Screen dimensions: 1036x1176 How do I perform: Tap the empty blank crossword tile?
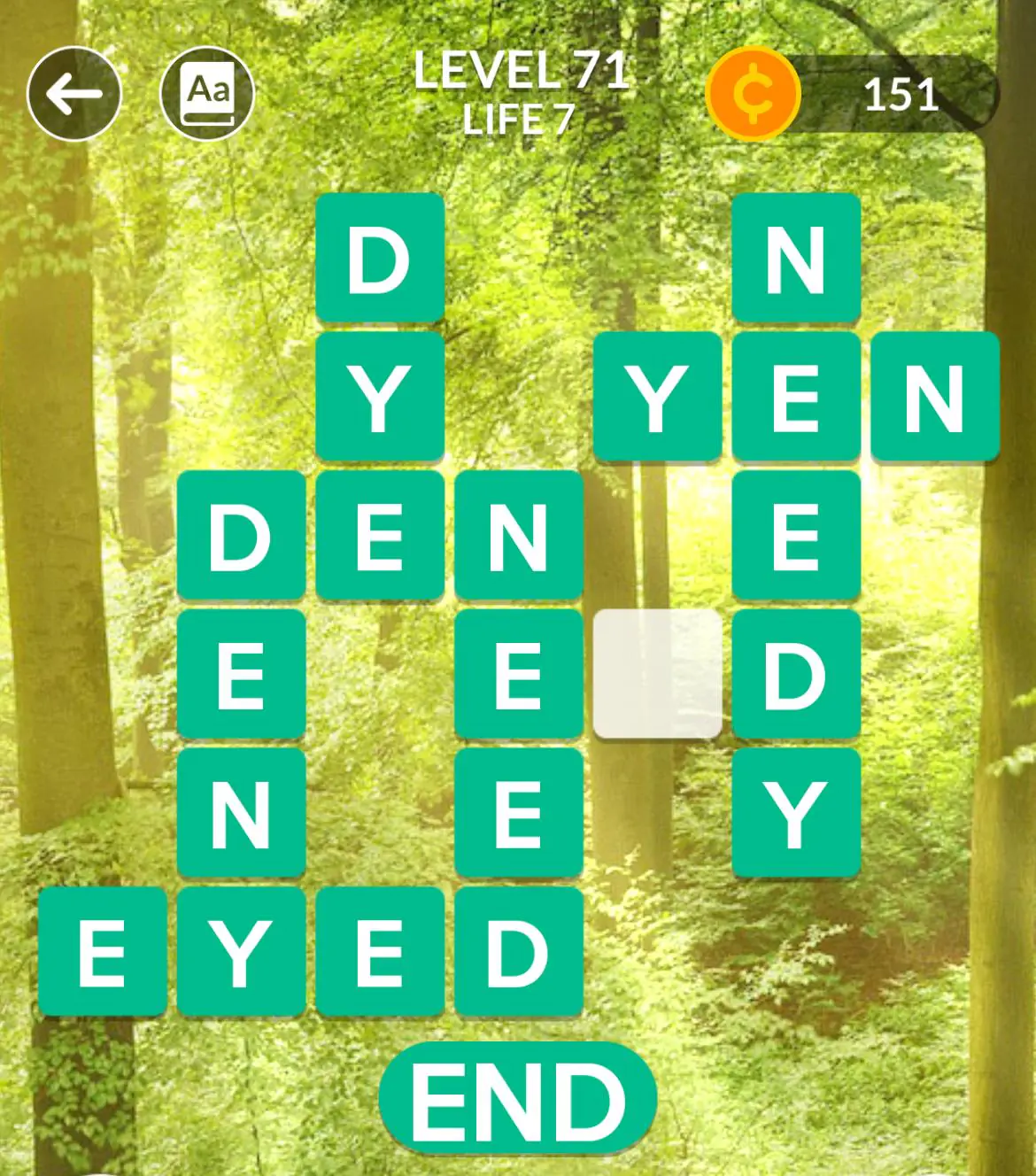657,673
